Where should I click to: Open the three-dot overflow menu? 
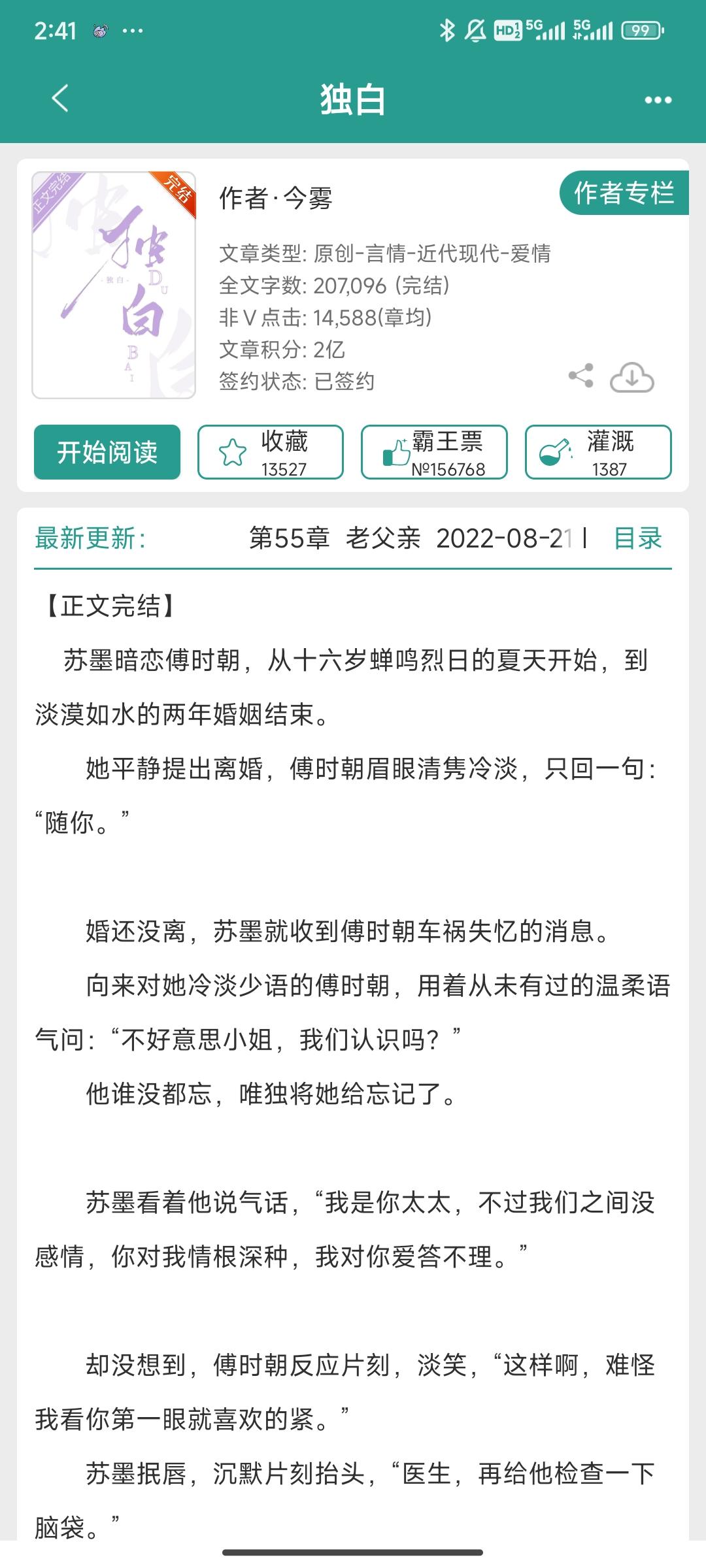[x=658, y=100]
